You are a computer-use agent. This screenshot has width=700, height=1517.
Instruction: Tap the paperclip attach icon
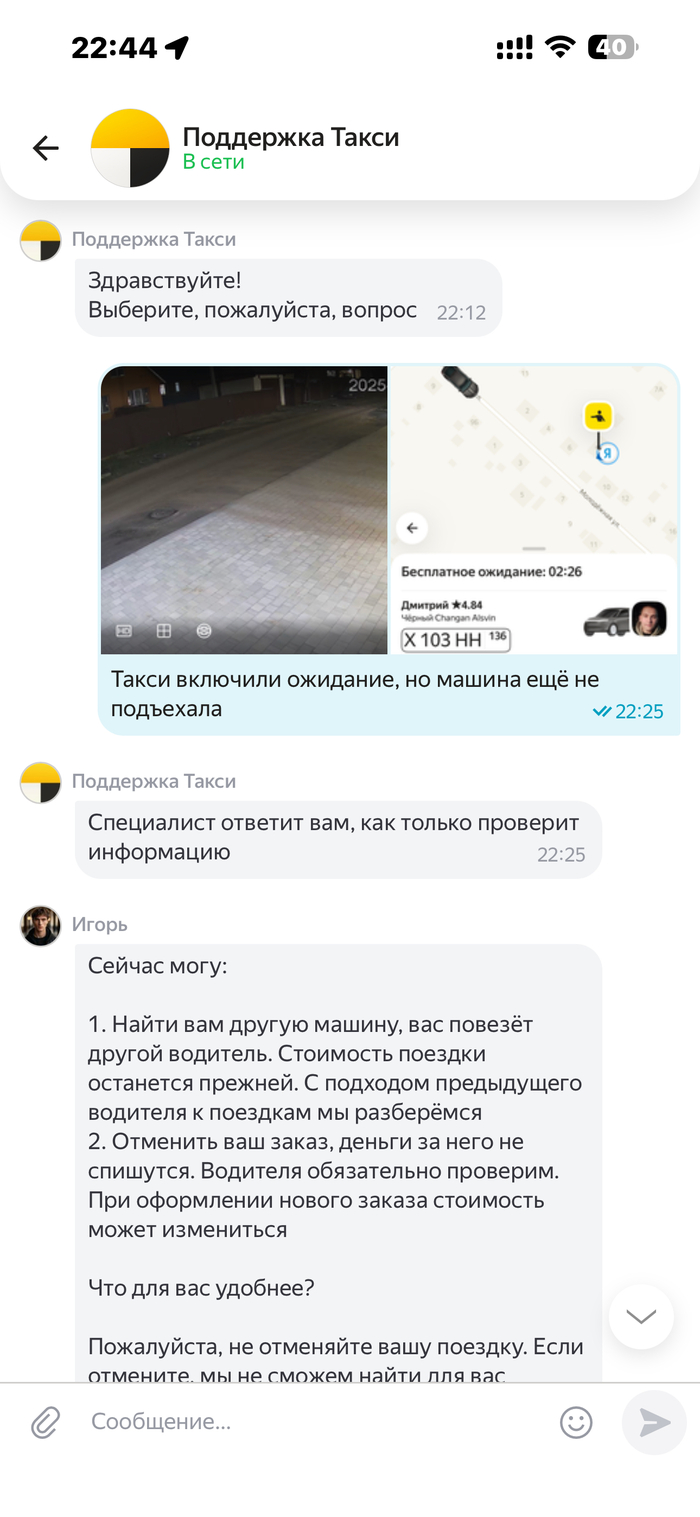[x=45, y=1421]
